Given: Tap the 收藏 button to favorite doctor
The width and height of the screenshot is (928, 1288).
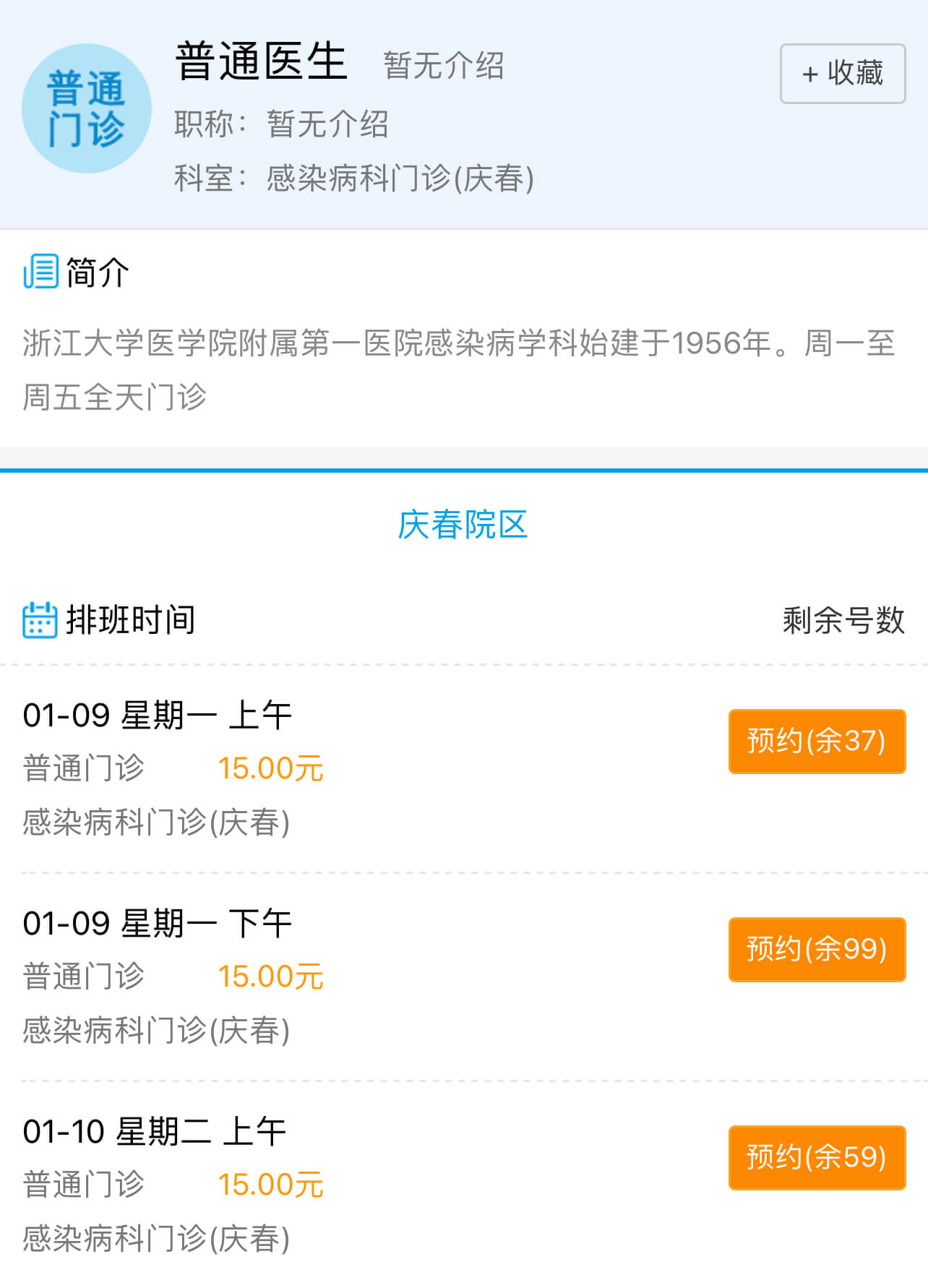Looking at the screenshot, I should coord(842,74).
